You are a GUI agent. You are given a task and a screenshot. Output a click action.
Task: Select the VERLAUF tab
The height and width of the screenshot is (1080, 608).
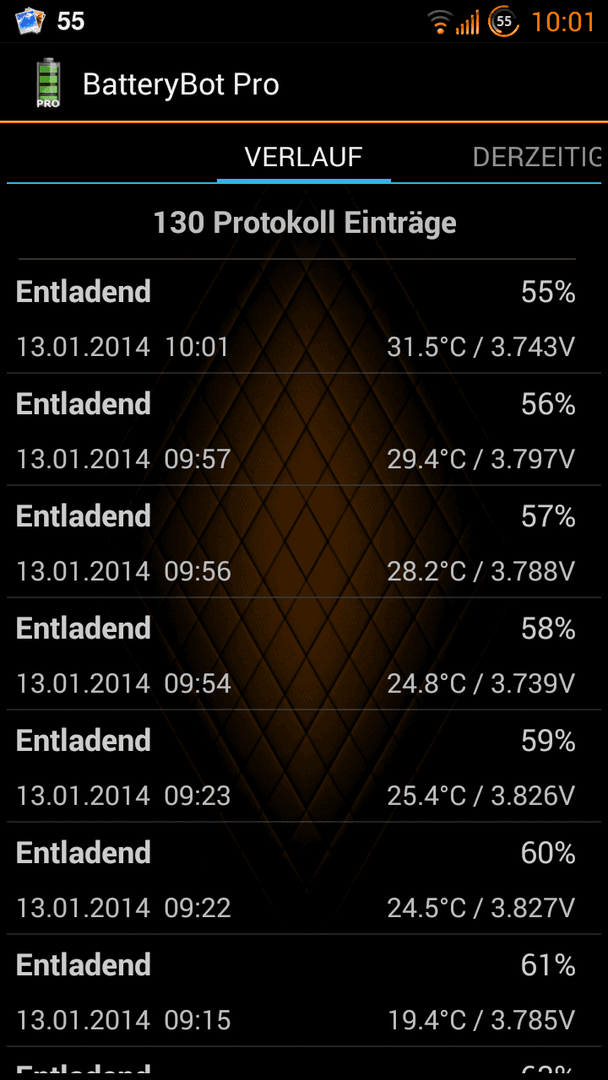pos(304,158)
